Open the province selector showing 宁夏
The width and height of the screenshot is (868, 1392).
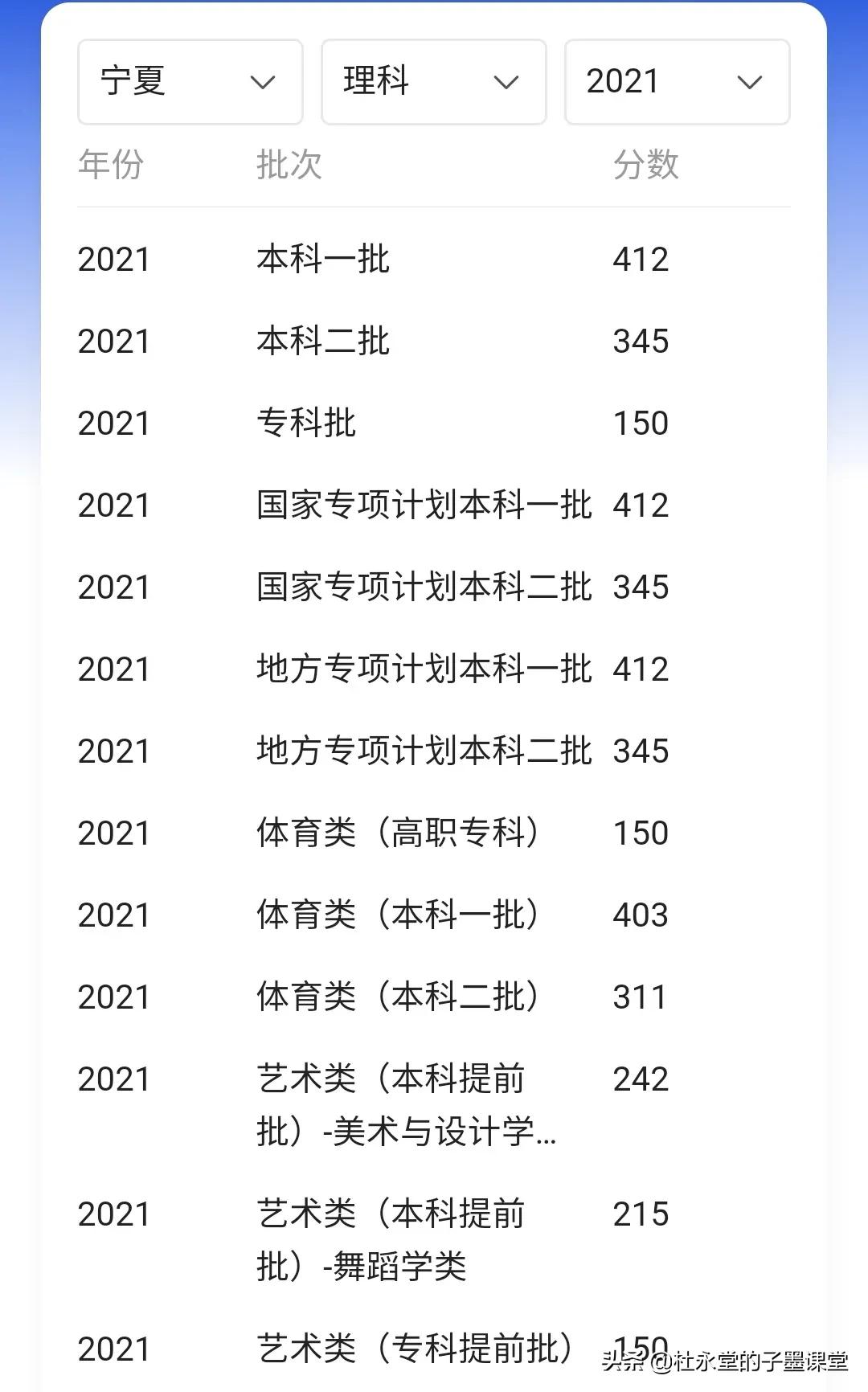(x=190, y=82)
